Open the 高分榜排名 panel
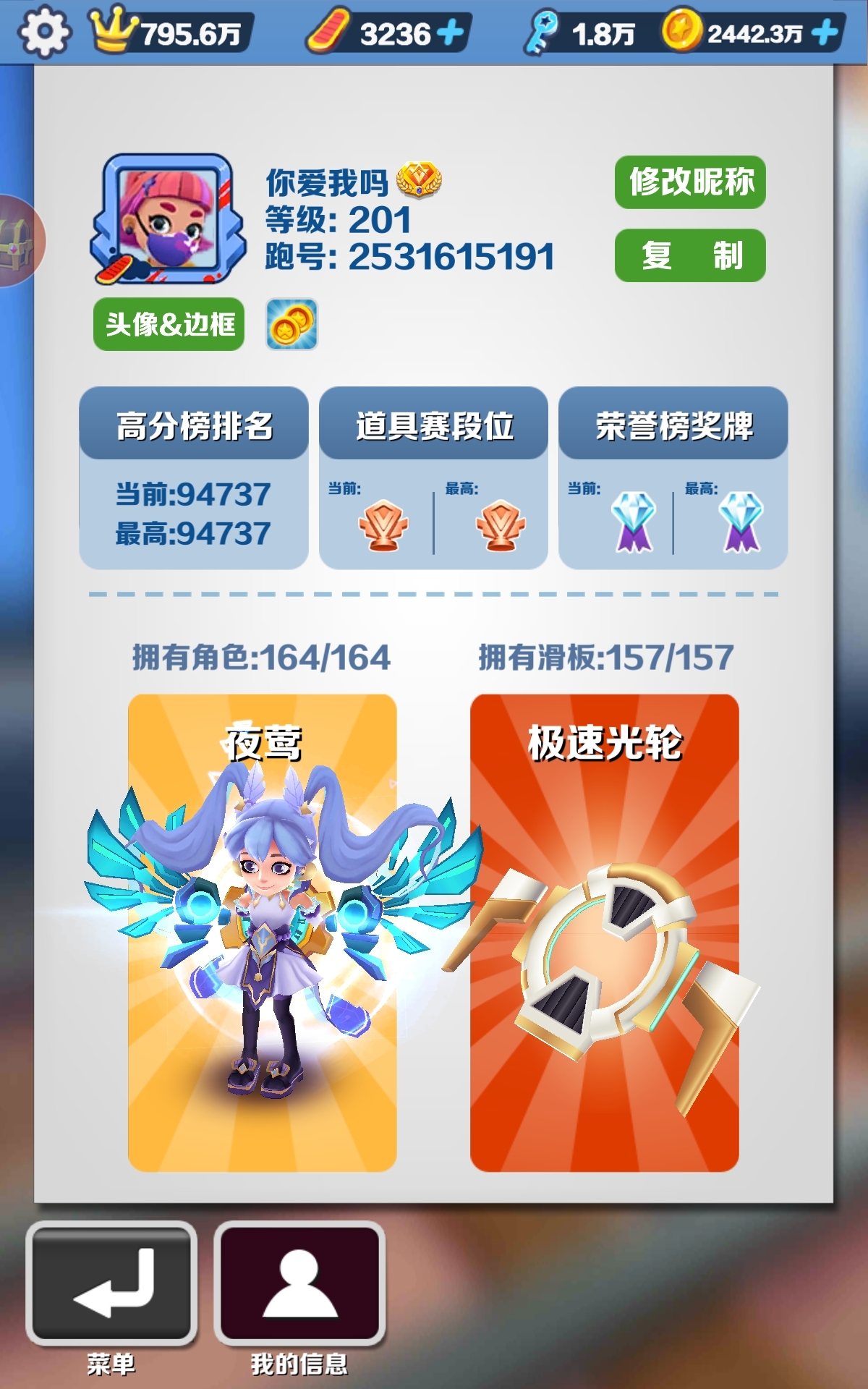This screenshot has width=868, height=1389. 194,477
